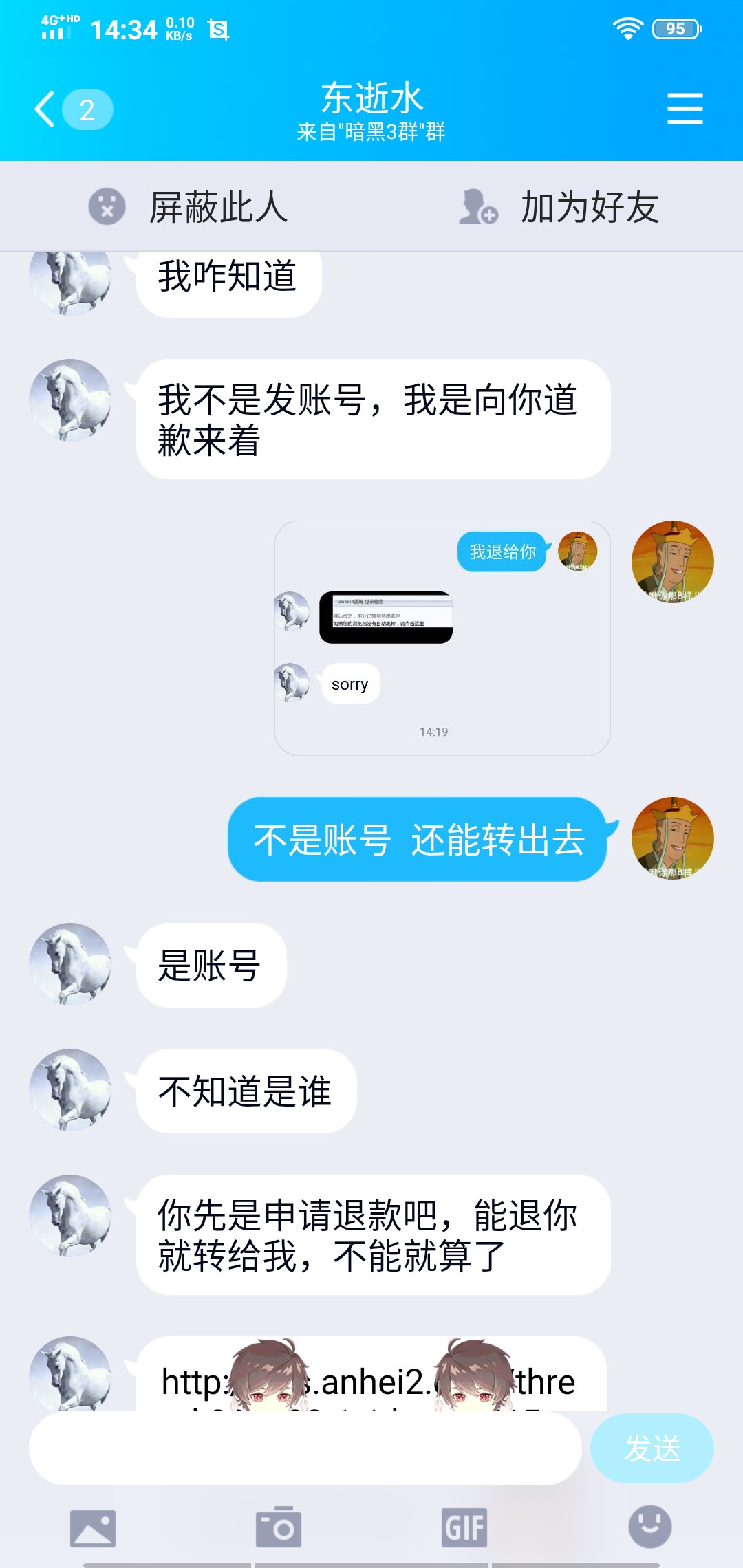Screen dimensions: 743x1568
Task: Add 东逝水 as friend via 加为好友
Action: 557,207
